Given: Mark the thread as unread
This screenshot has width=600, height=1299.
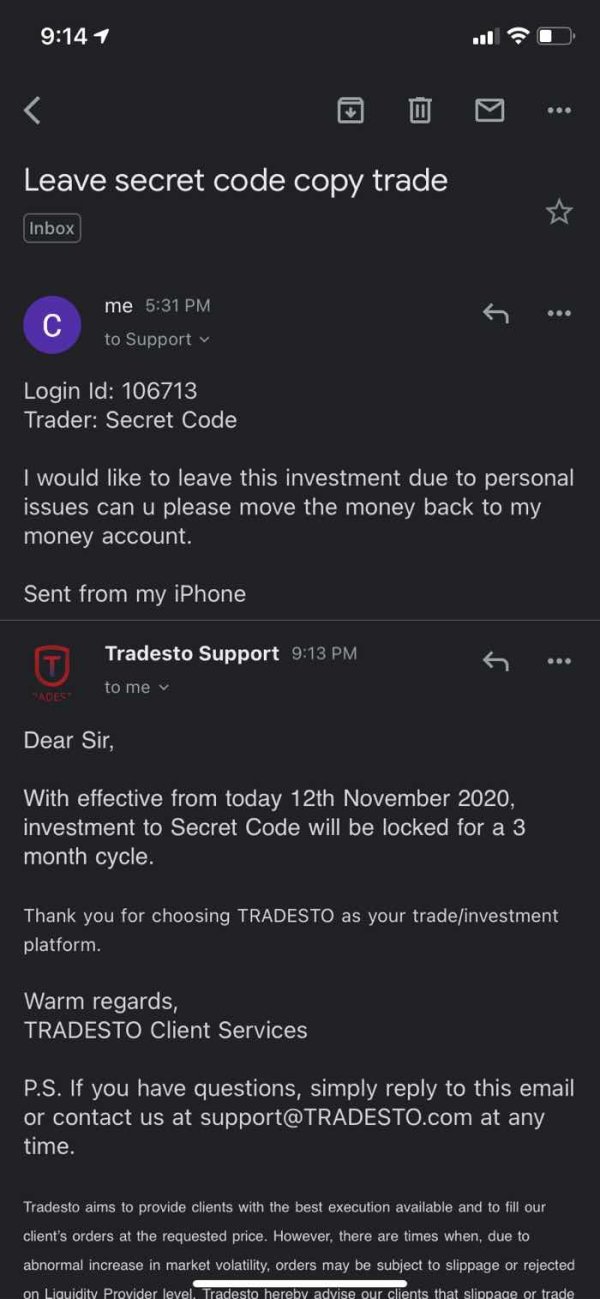Looking at the screenshot, I should tap(489, 110).
